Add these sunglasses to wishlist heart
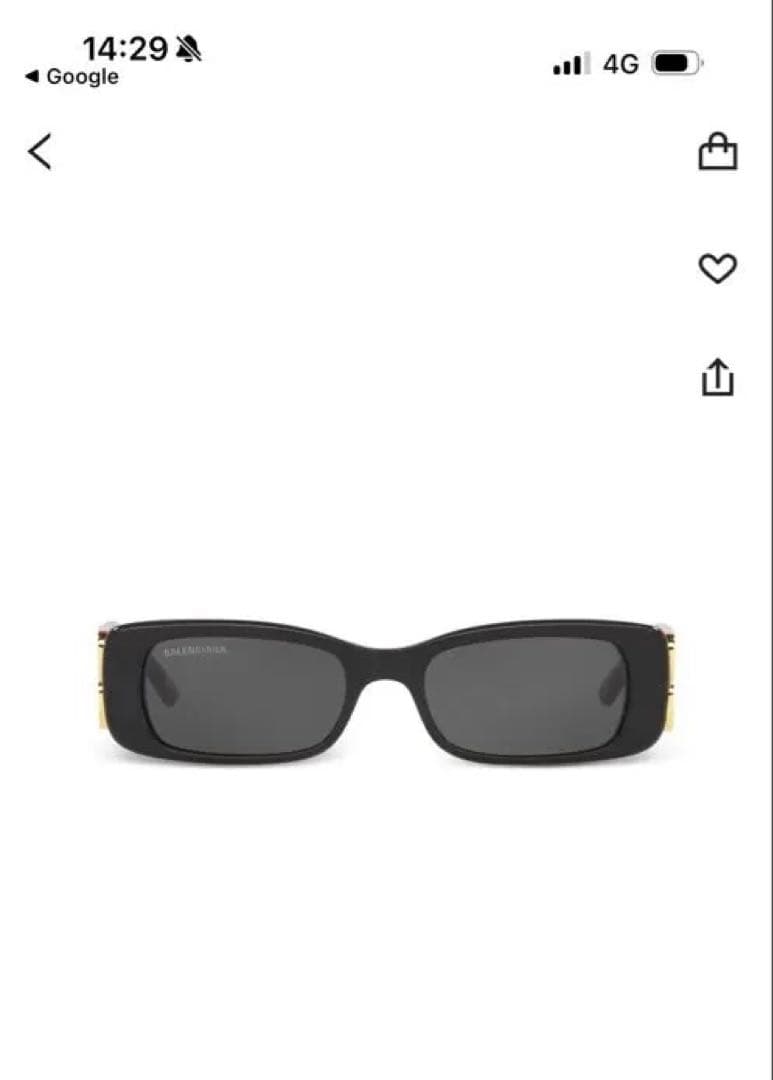Image resolution: width=773 pixels, height=1080 pixels. (717, 268)
